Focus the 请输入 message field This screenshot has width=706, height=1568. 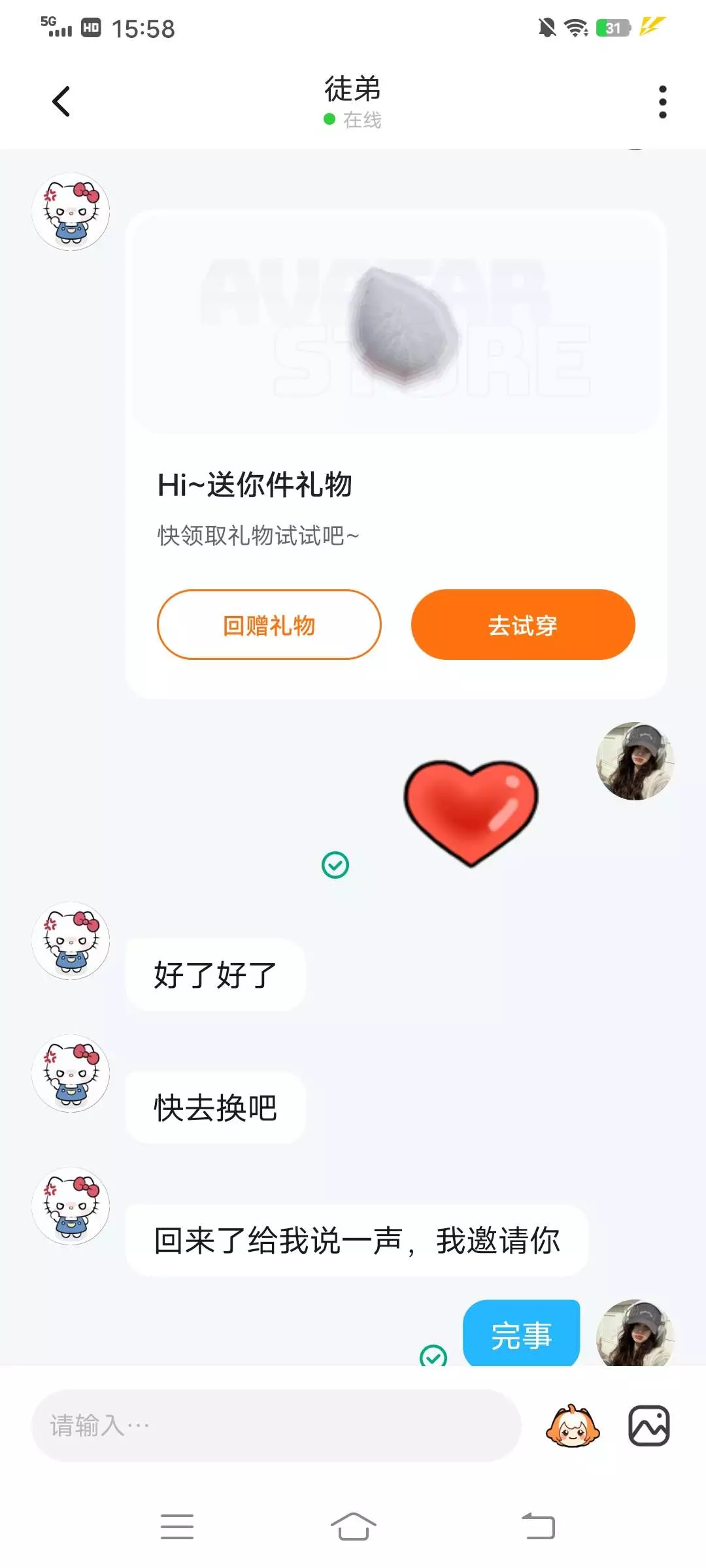pos(276,1425)
